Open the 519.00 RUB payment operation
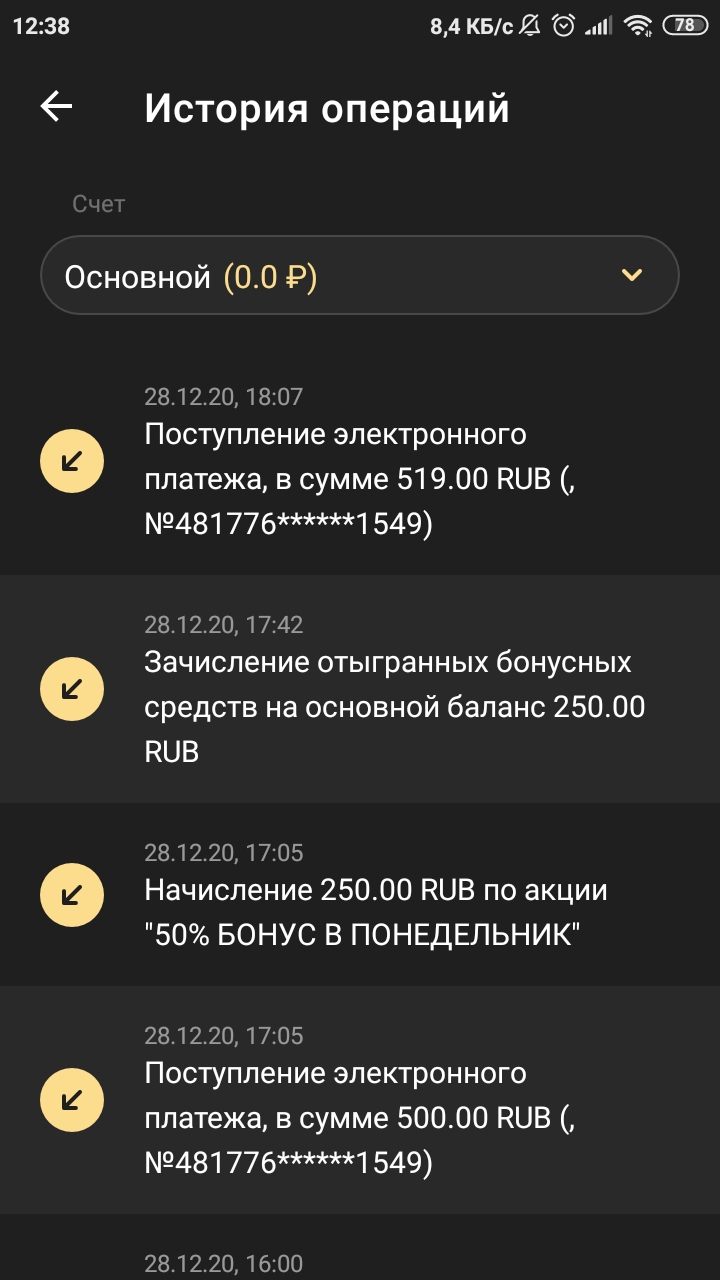This screenshot has height=1280, width=720. tap(360, 462)
